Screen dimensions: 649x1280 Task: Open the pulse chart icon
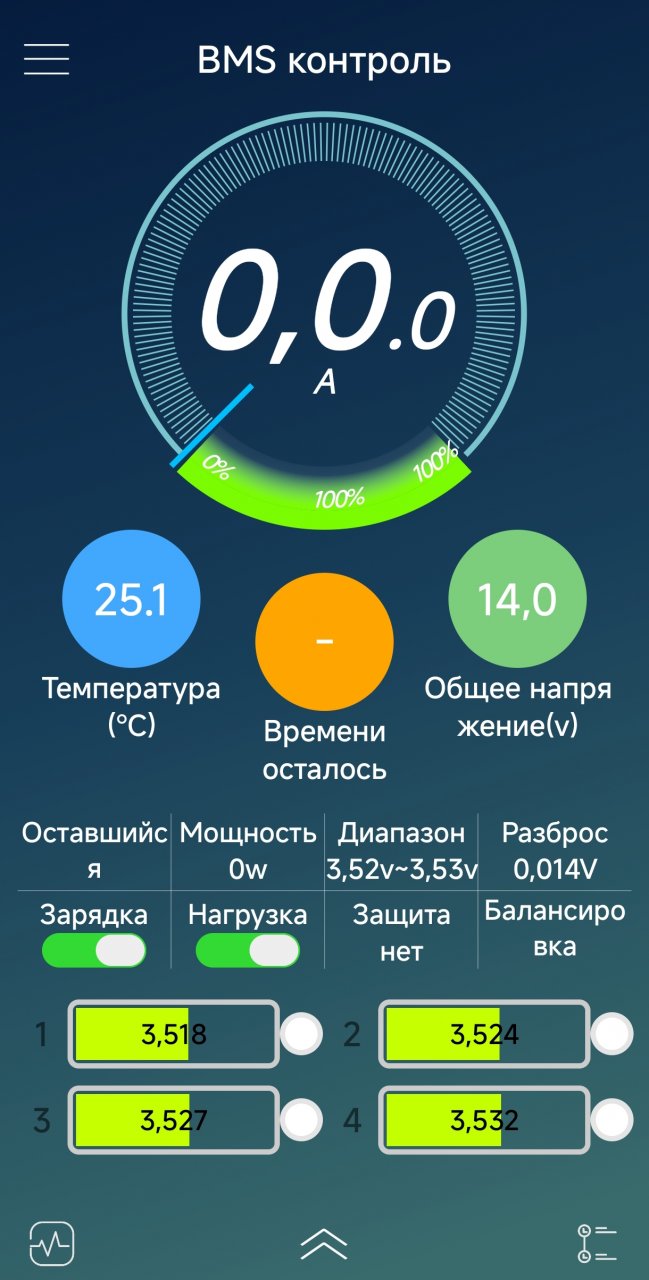(52, 1244)
